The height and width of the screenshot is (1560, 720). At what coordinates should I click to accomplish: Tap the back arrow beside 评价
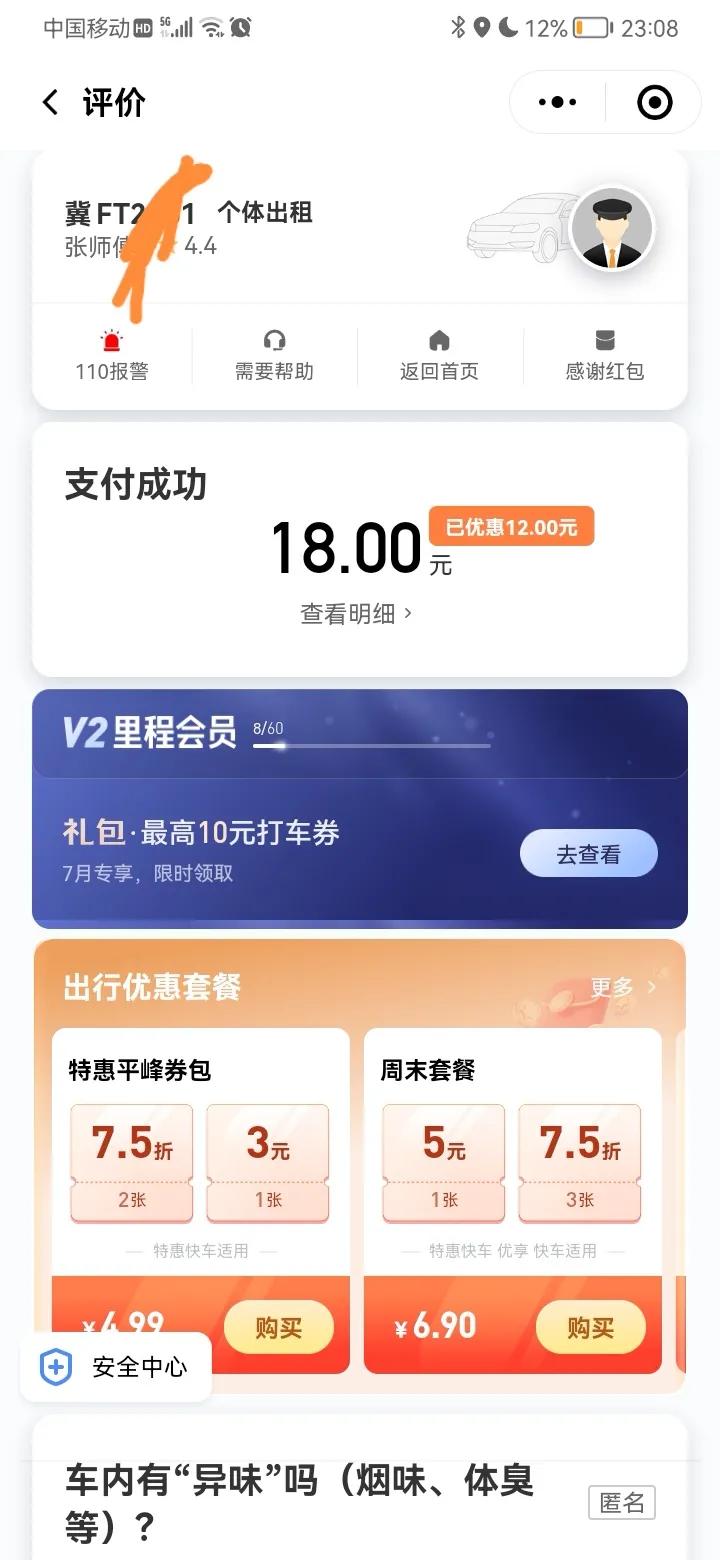(50, 101)
